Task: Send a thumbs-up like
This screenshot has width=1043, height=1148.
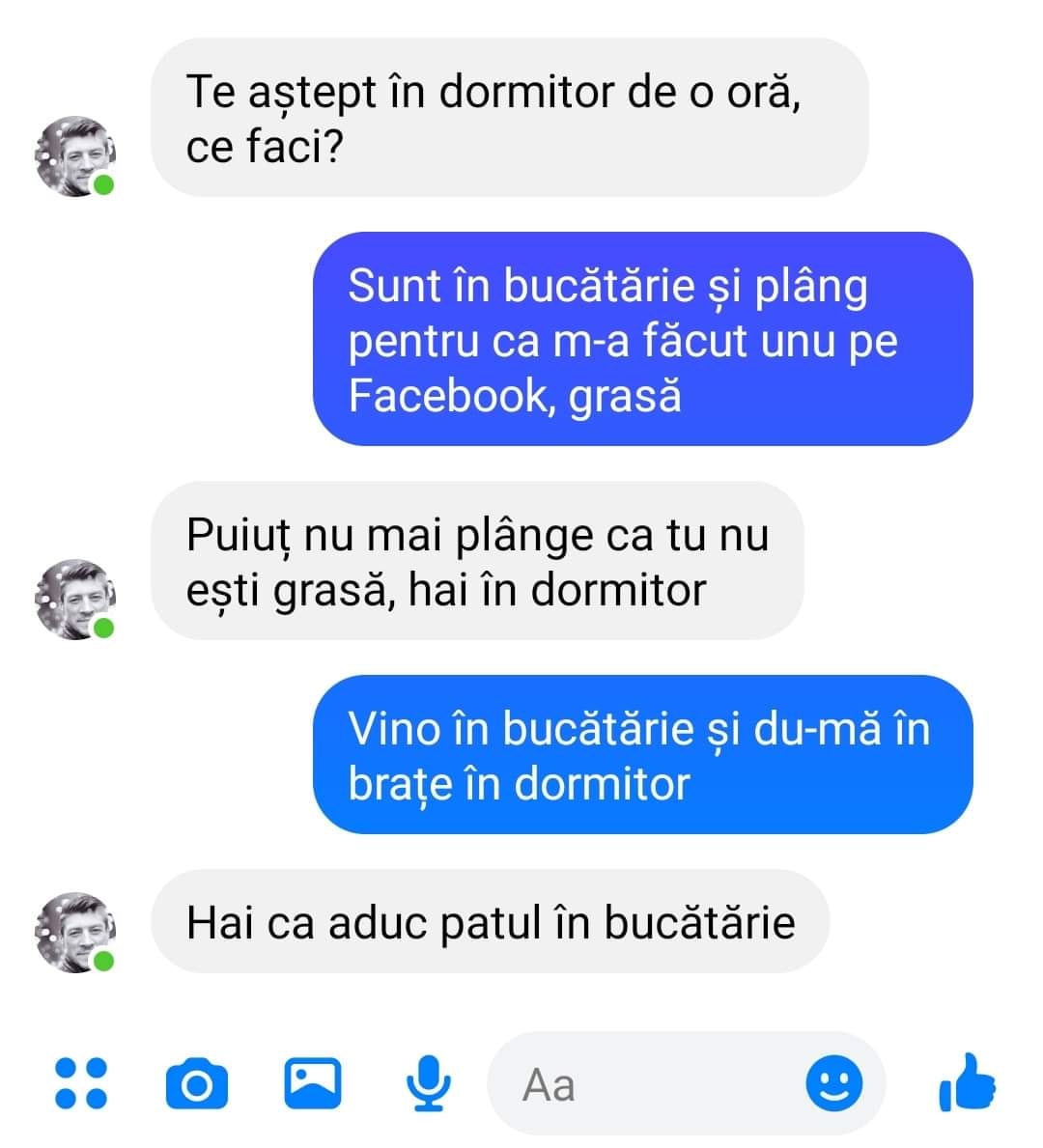Action: point(967,1082)
